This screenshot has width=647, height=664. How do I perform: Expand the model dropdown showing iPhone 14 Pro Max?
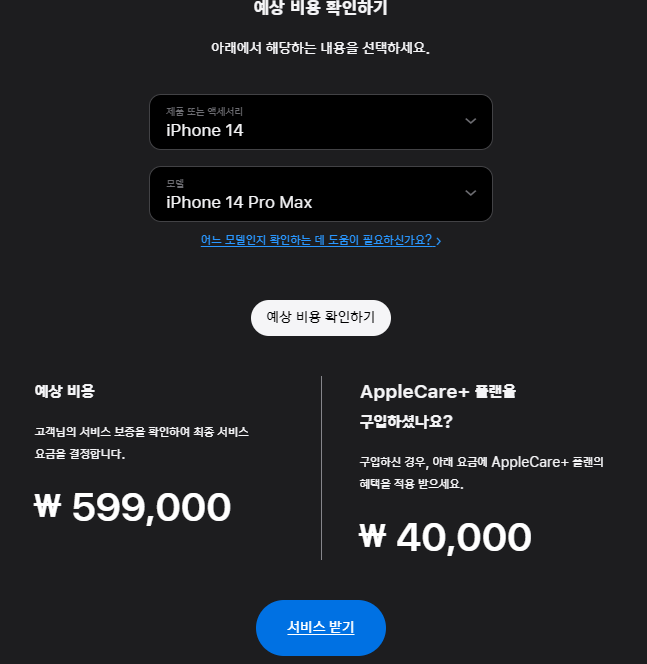(320, 194)
